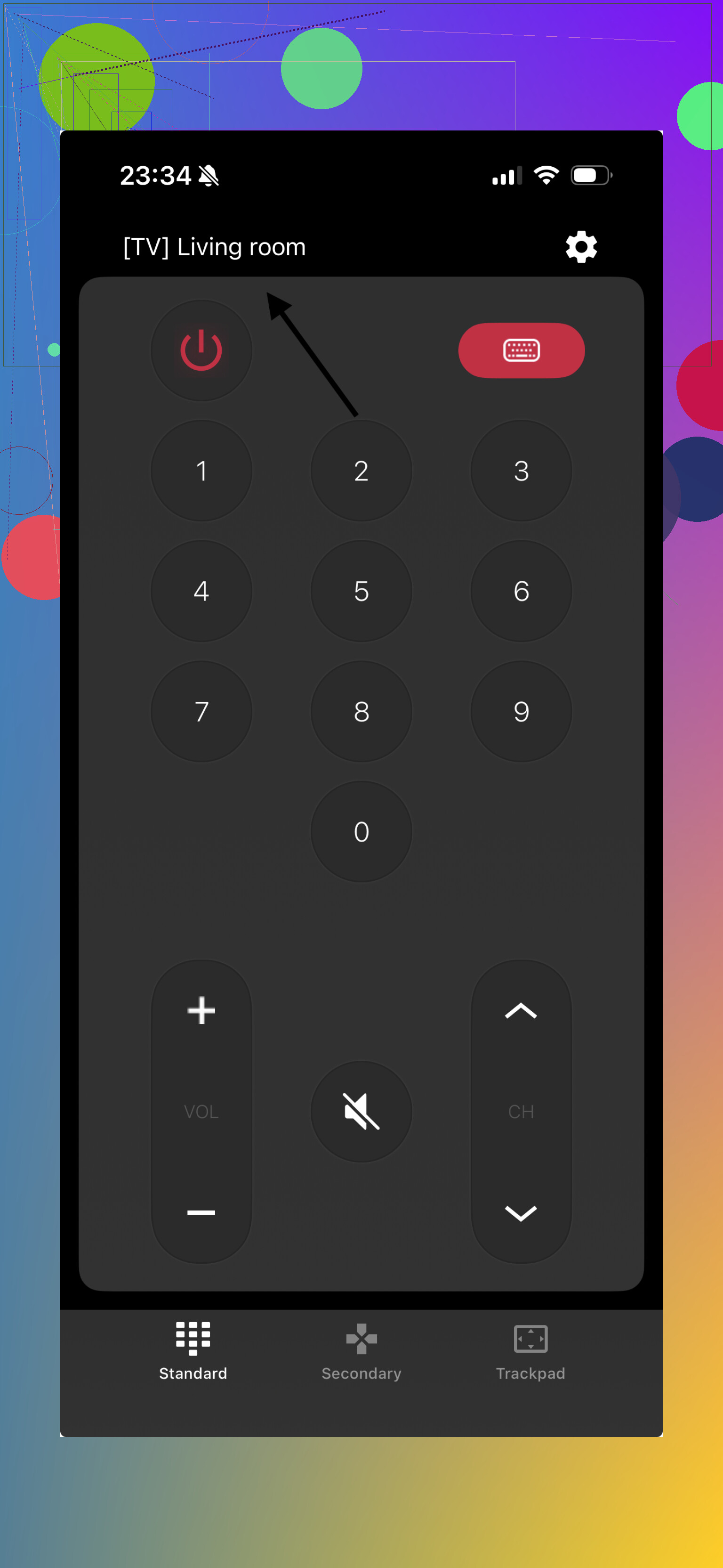The image size is (723, 1568).
Task: Enter digit 6 on the keypad
Action: click(x=521, y=591)
